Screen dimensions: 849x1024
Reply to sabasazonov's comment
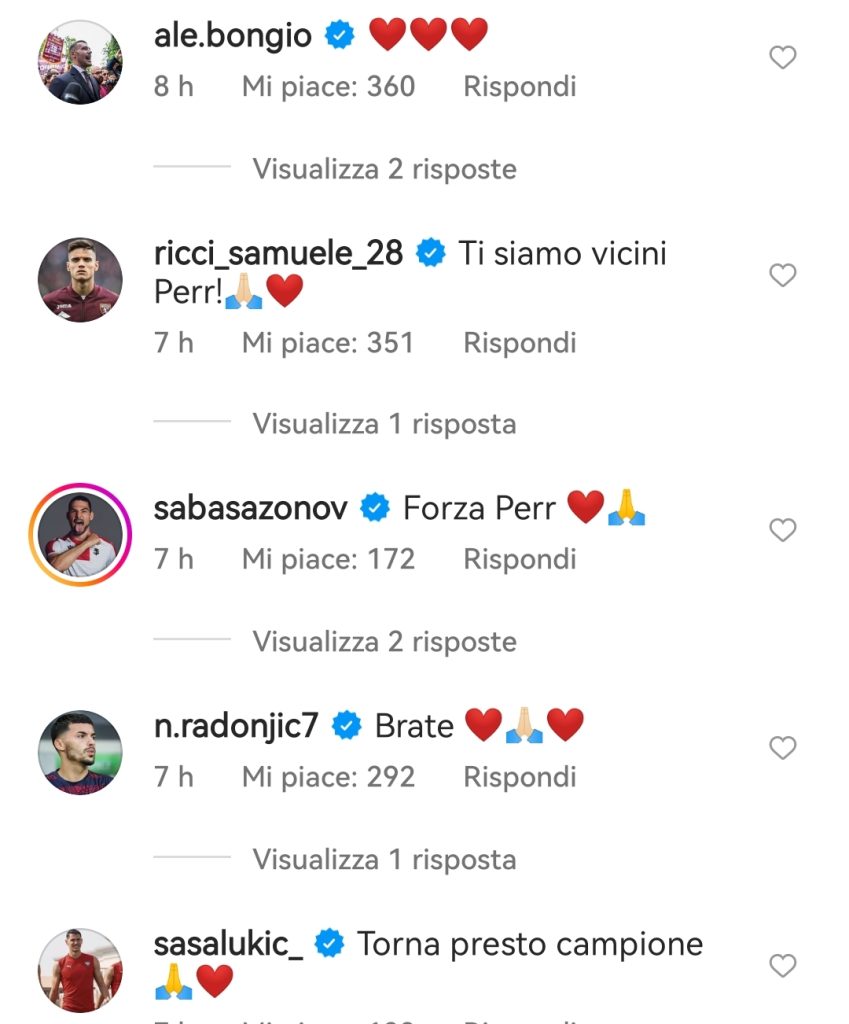point(519,559)
